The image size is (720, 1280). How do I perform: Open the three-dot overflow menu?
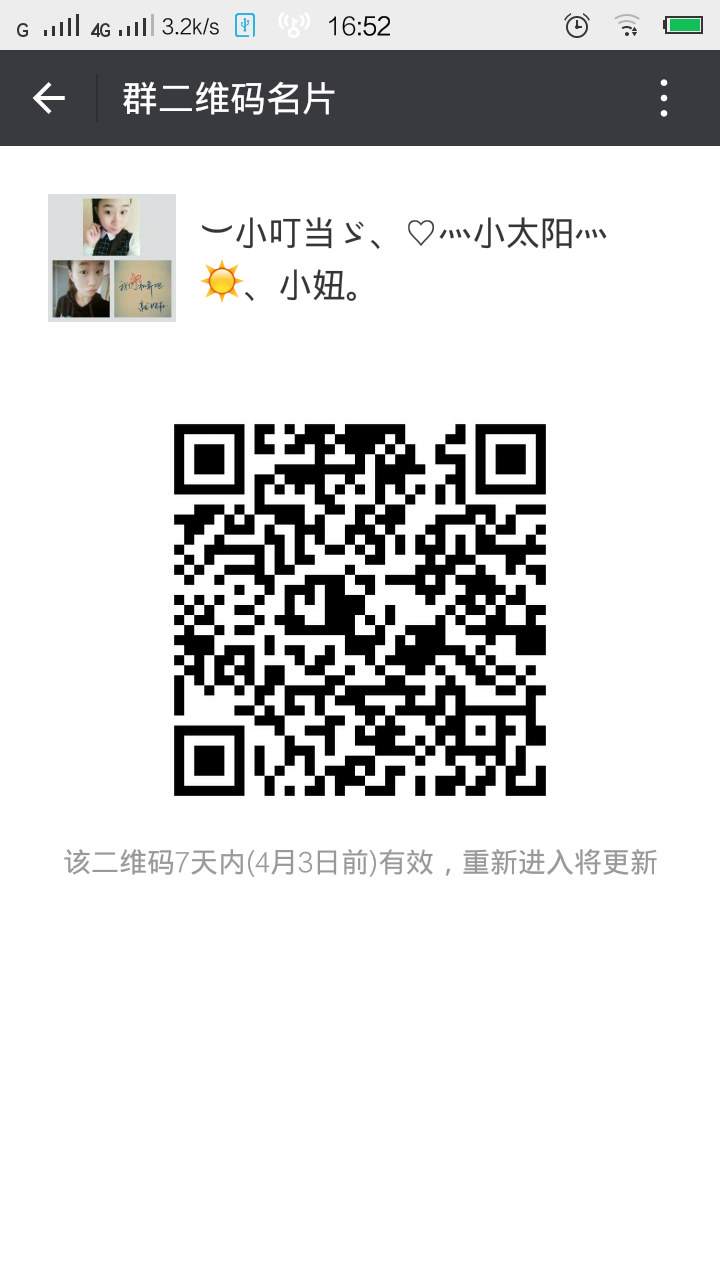(664, 98)
